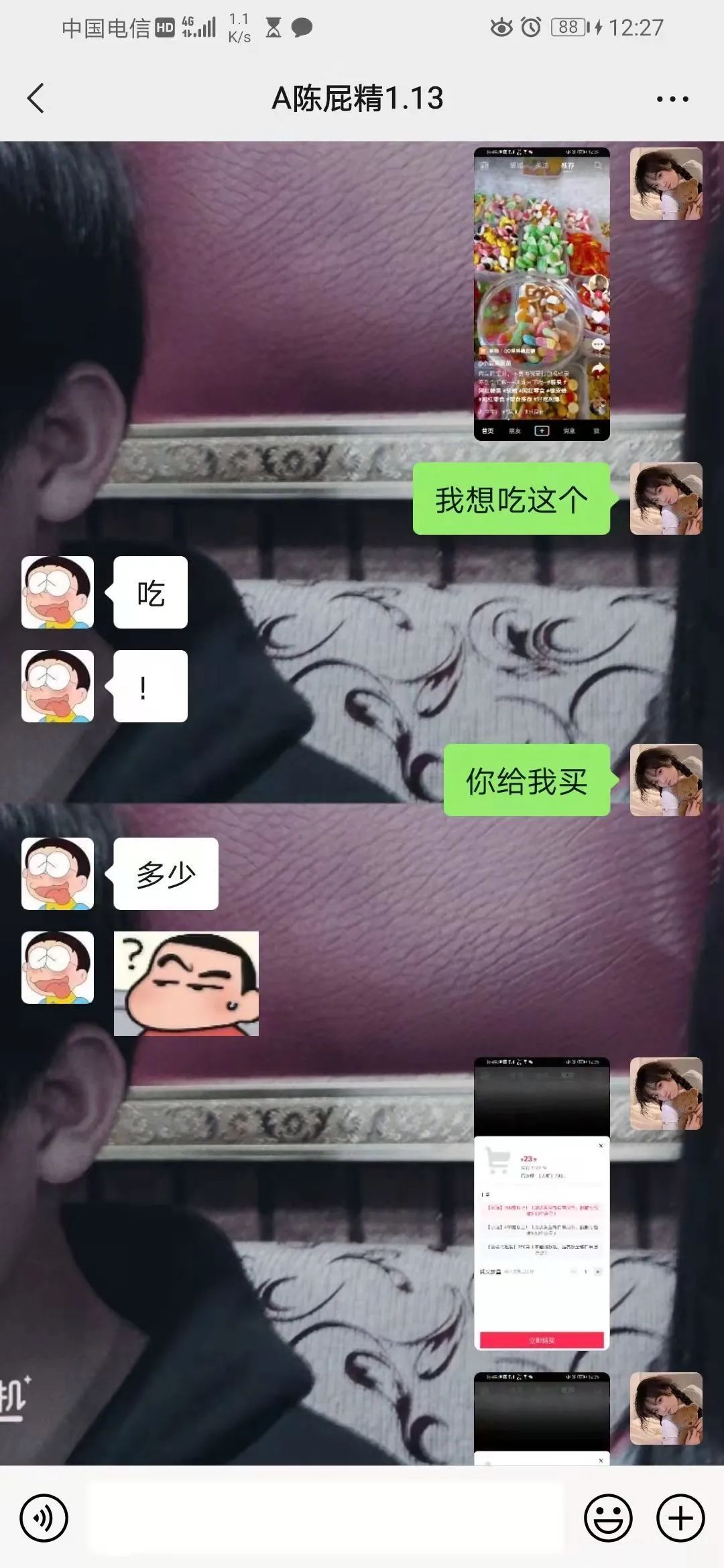Open the chat options three-dot menu

[672, 99]
